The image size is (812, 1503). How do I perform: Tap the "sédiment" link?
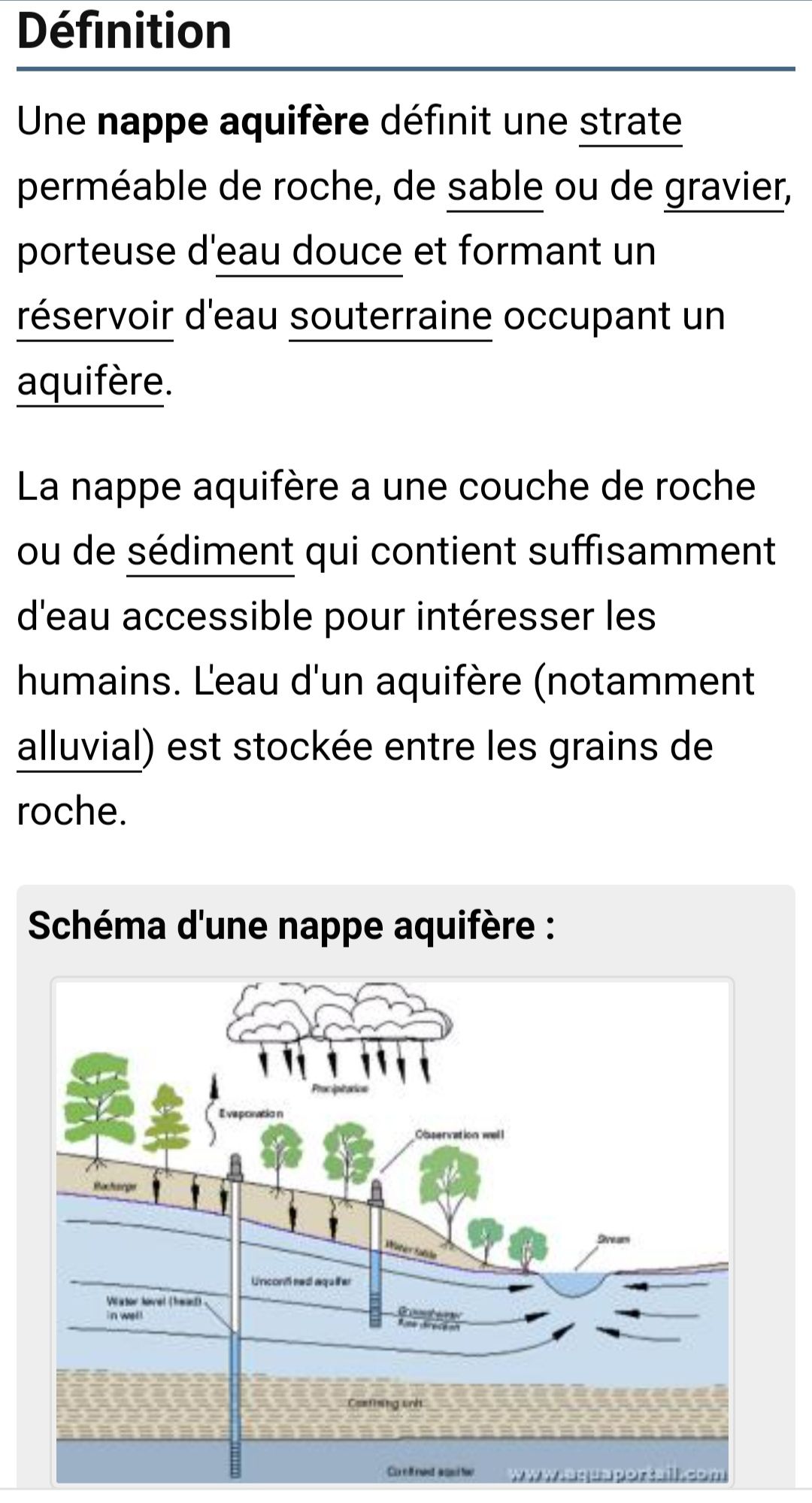coord(211,551)
